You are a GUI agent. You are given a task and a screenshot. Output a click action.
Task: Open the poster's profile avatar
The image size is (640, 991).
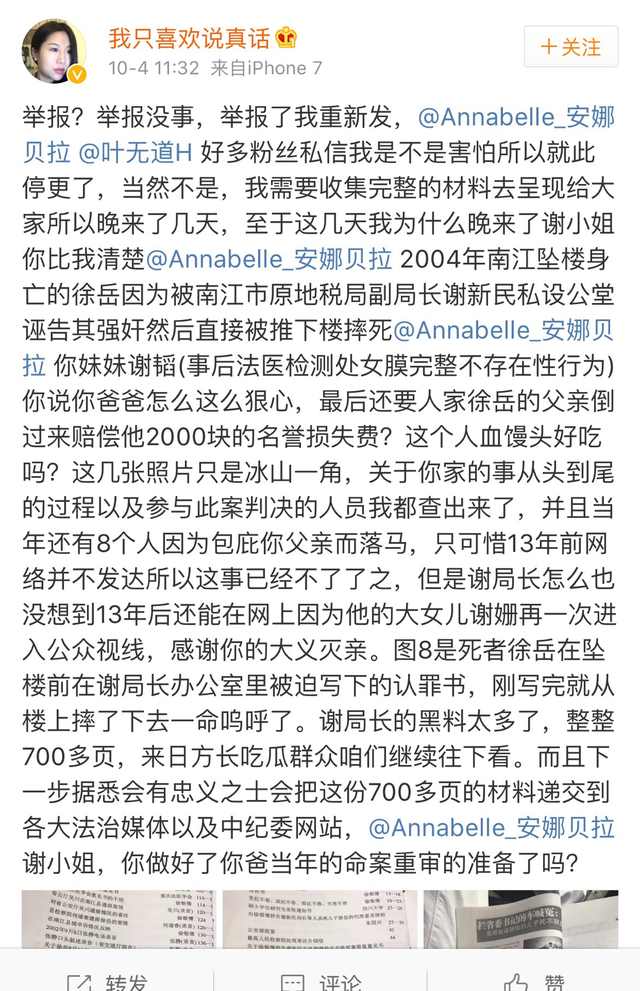55,50
